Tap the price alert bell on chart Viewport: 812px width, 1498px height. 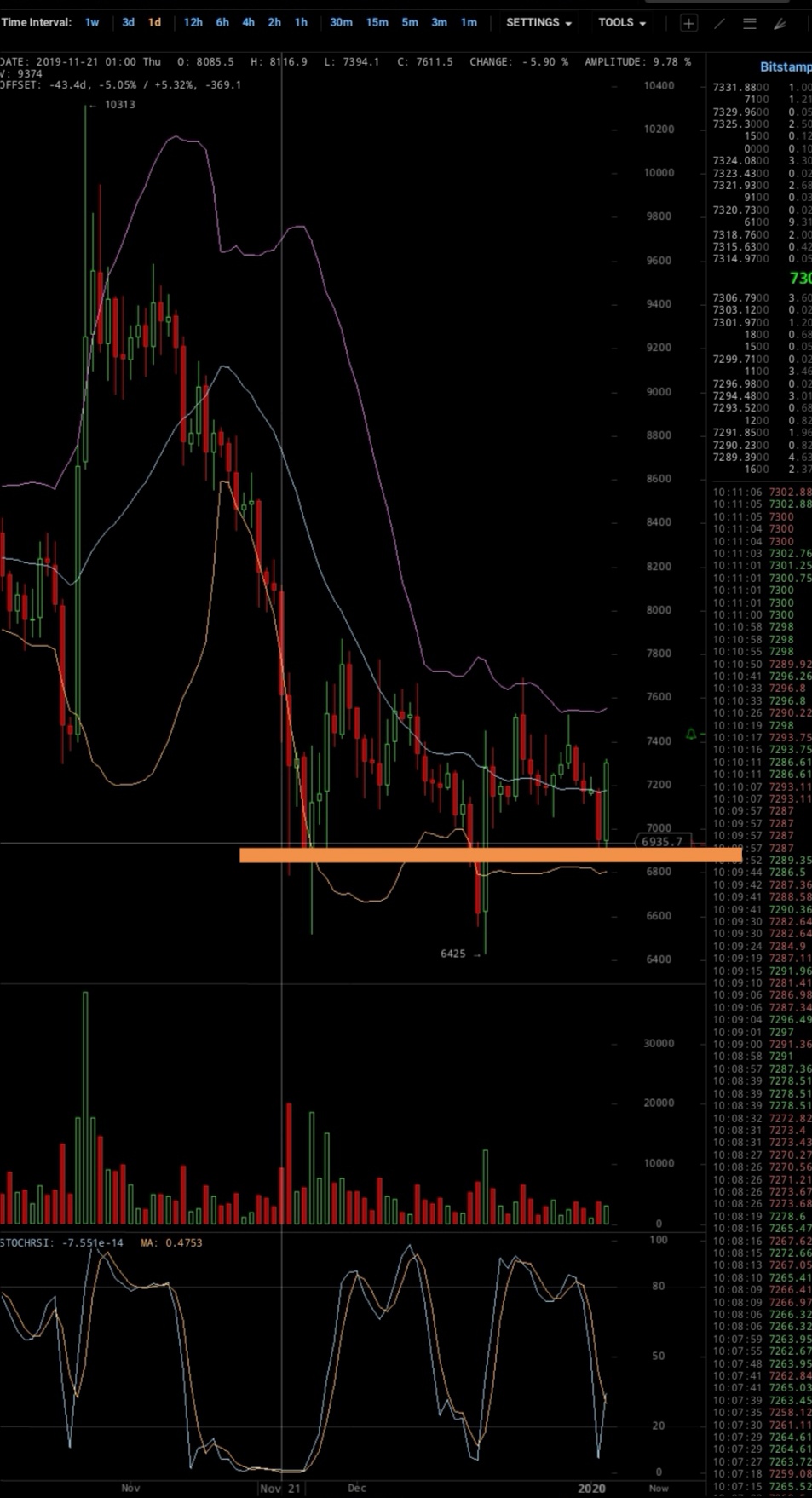(x=691, y=734)
